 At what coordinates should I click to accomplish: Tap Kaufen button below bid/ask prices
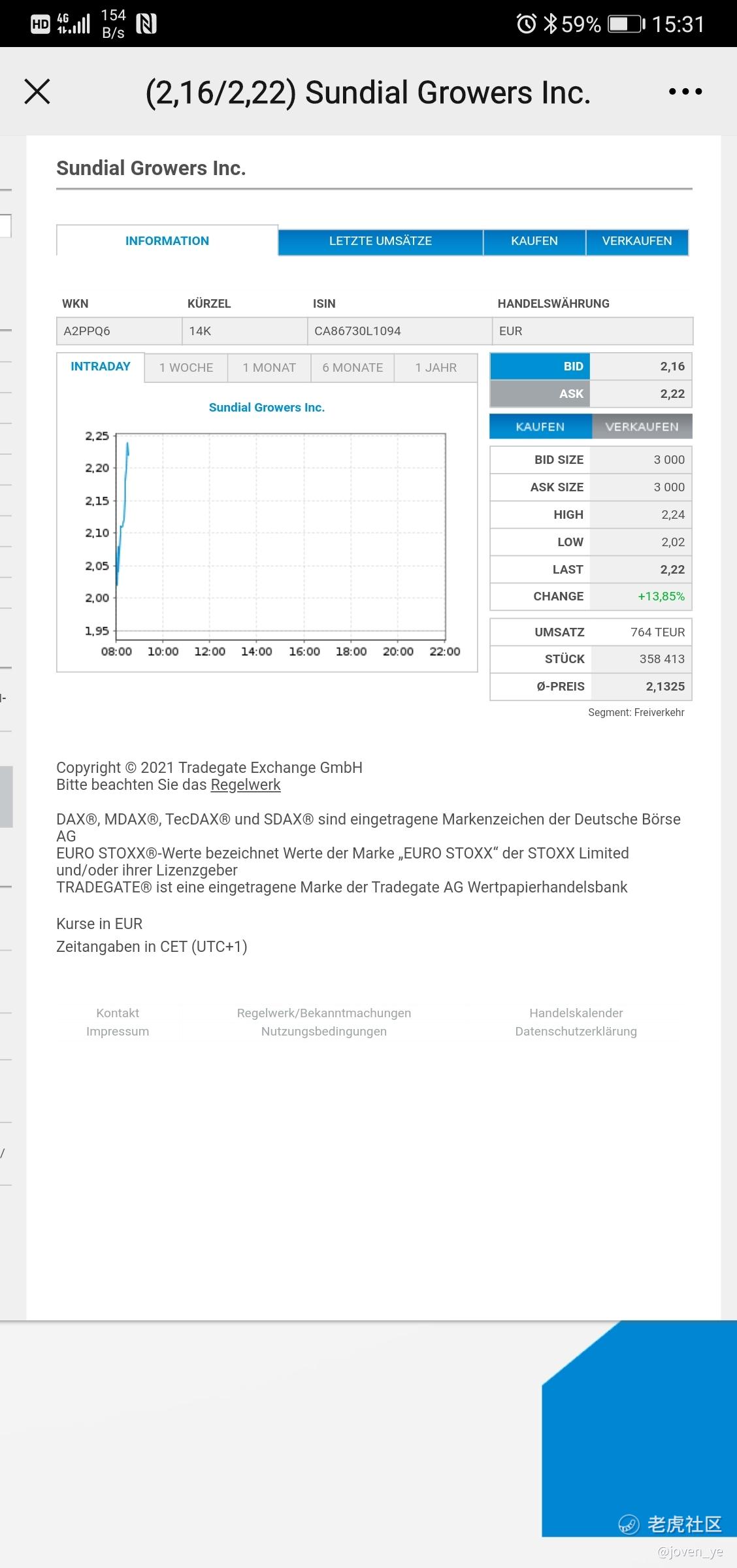point(540,427)
